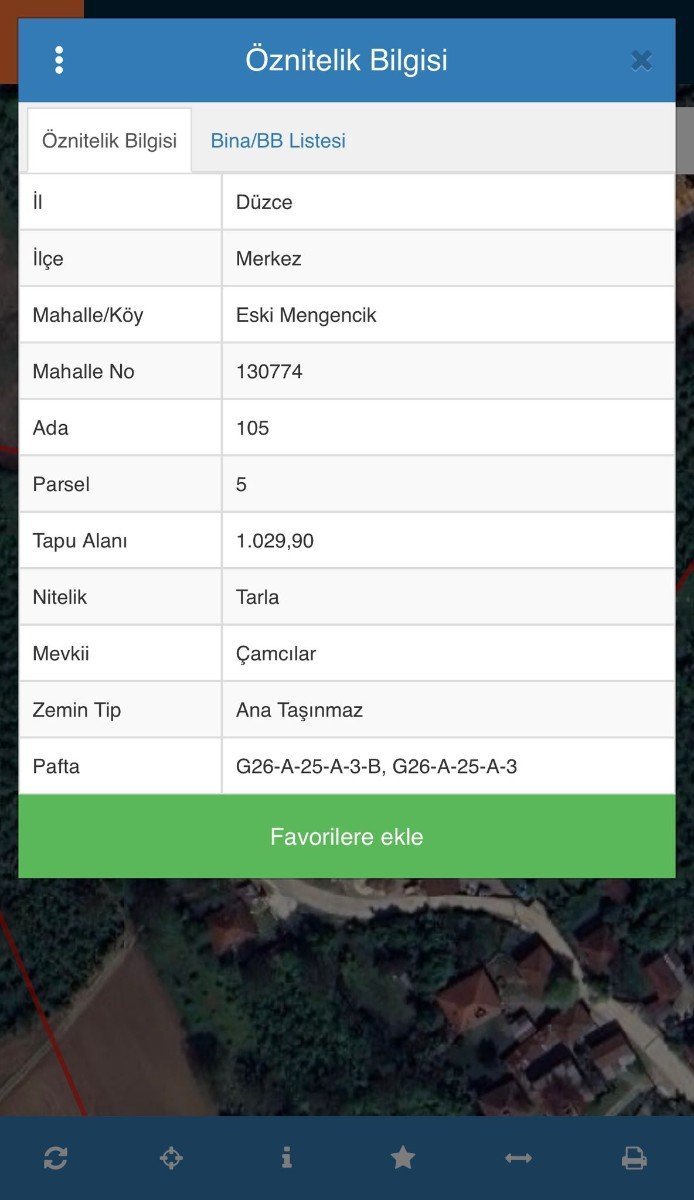
Task: Tap the measure distance arrow icon
Action: click(x=518, y=1158)
